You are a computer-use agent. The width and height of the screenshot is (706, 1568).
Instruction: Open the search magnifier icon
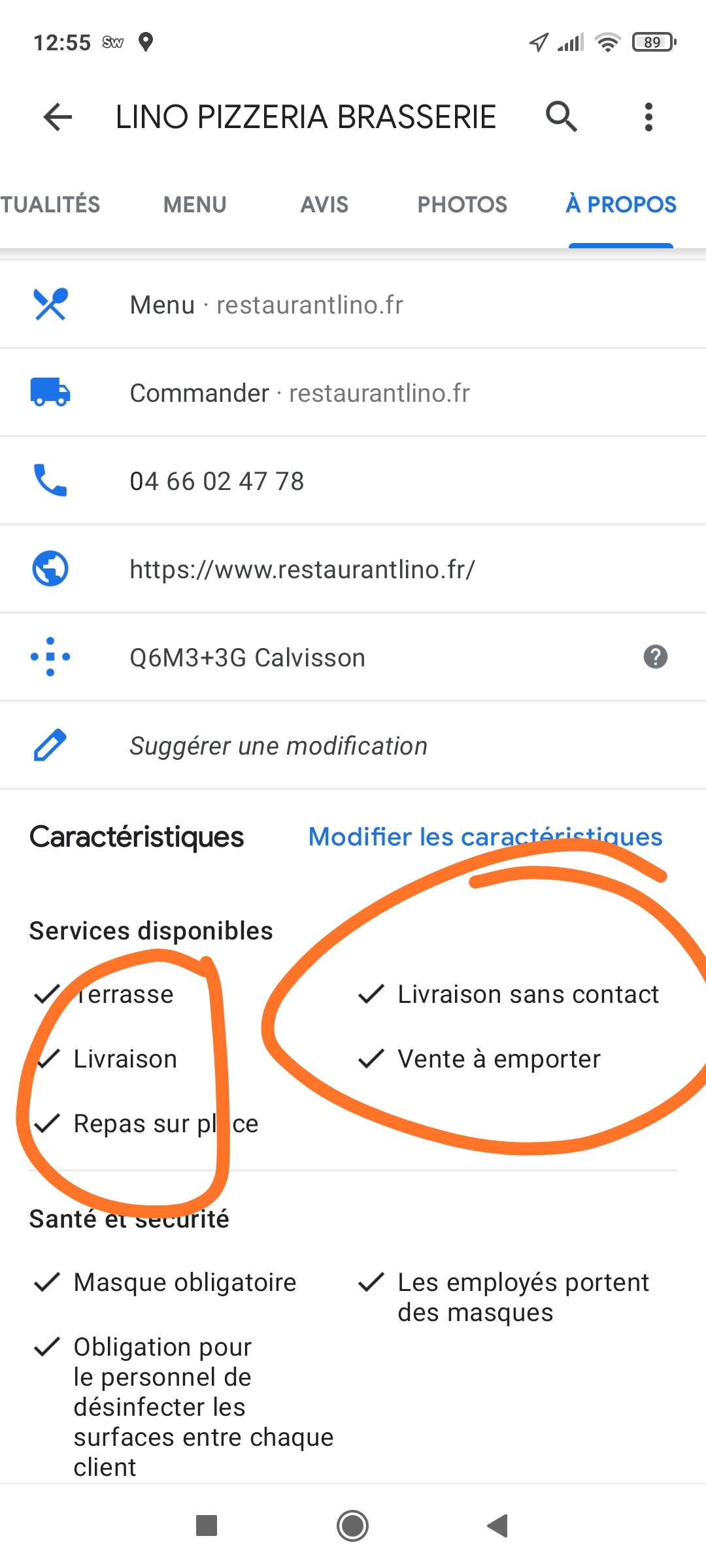(562, 117)
